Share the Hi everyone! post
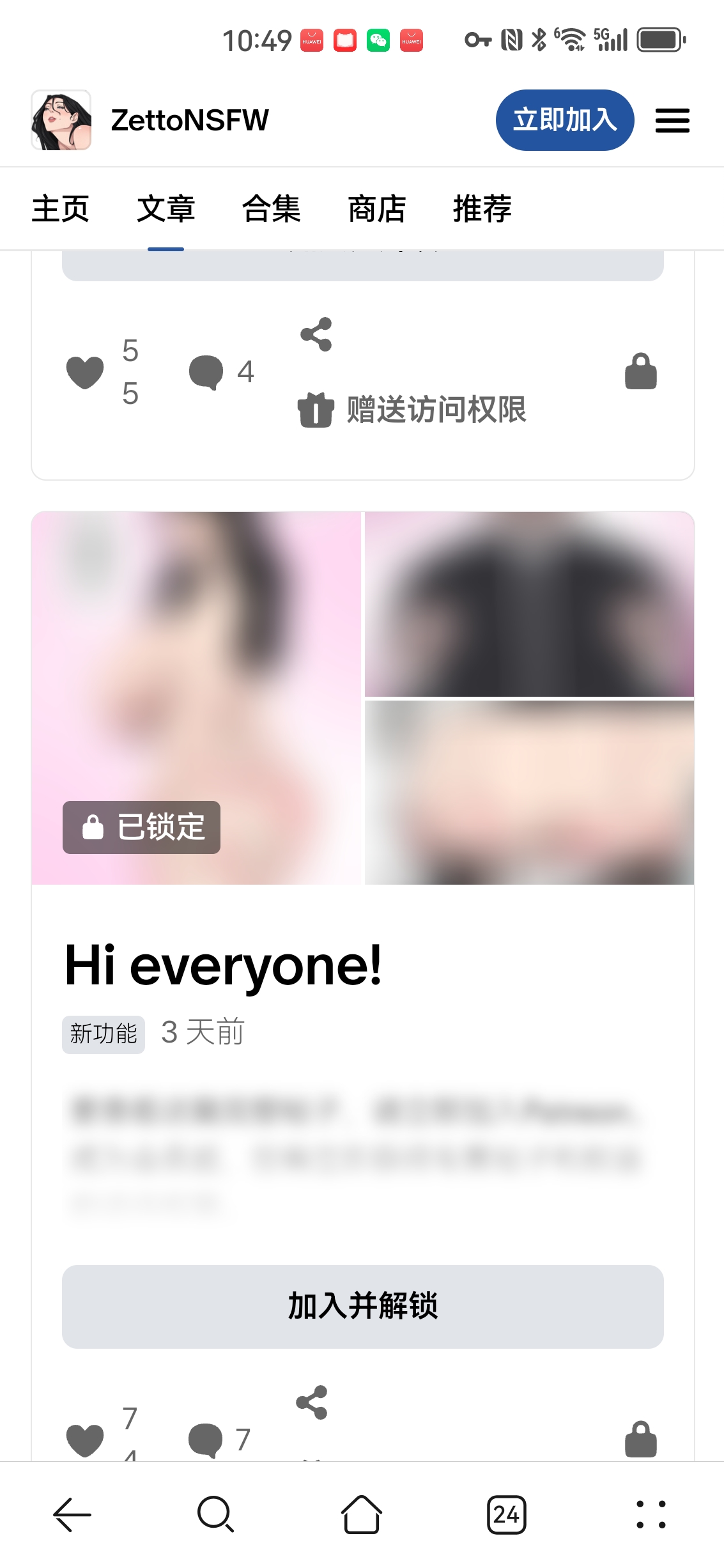Viewport: 724px width, 1568px height. [x=312, y=1402]
